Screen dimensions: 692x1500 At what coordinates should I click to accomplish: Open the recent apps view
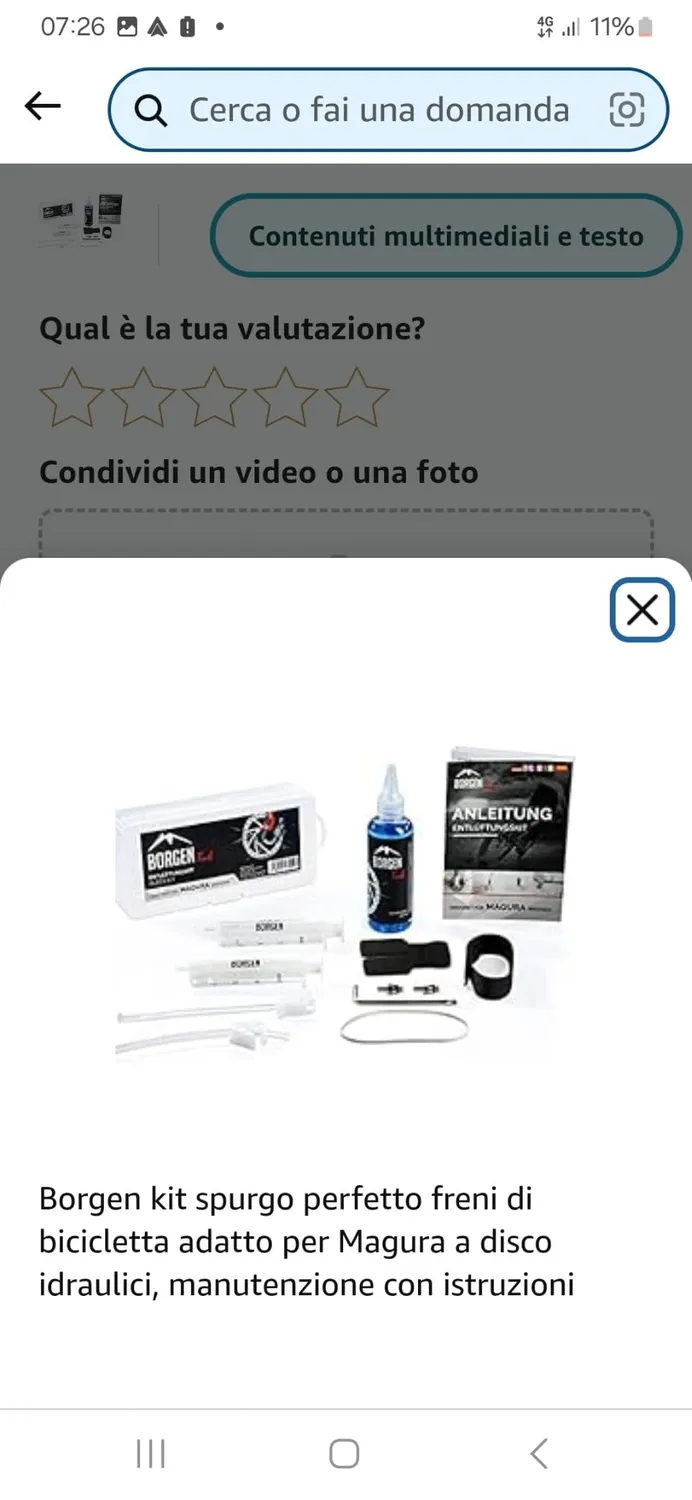[150, 1453]
